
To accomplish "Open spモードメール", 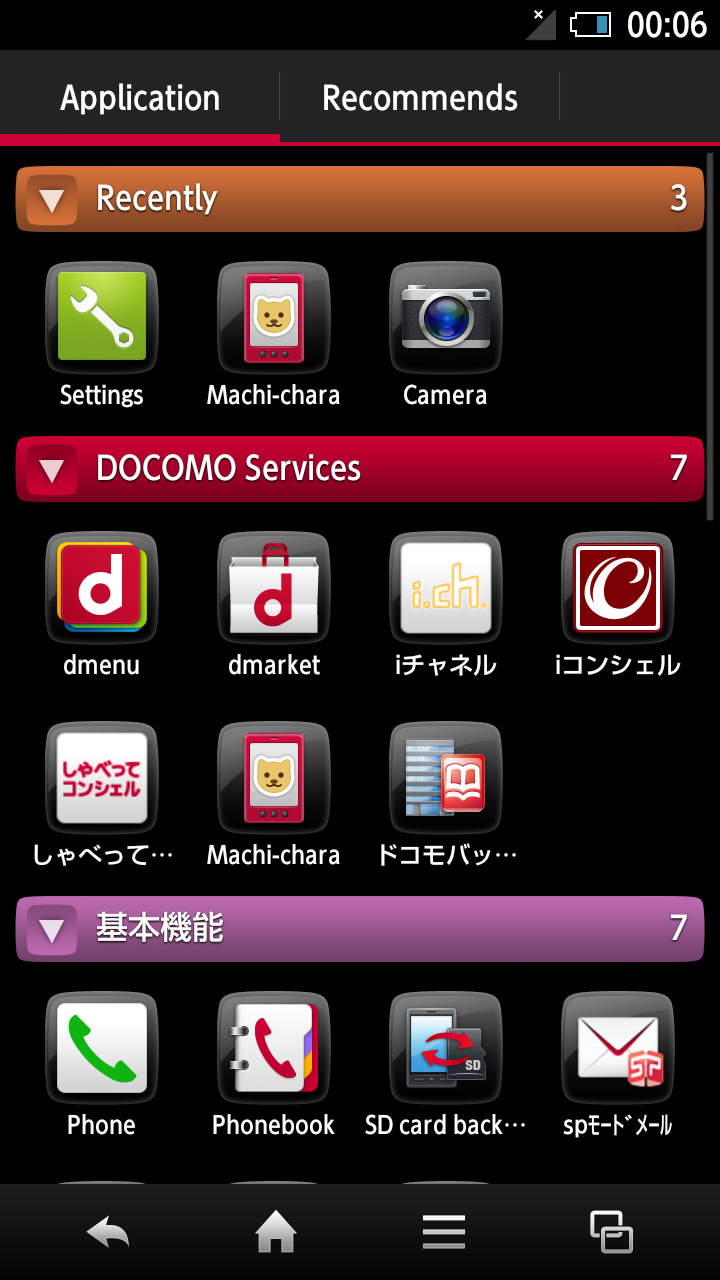I will (x=617, y=1048).
